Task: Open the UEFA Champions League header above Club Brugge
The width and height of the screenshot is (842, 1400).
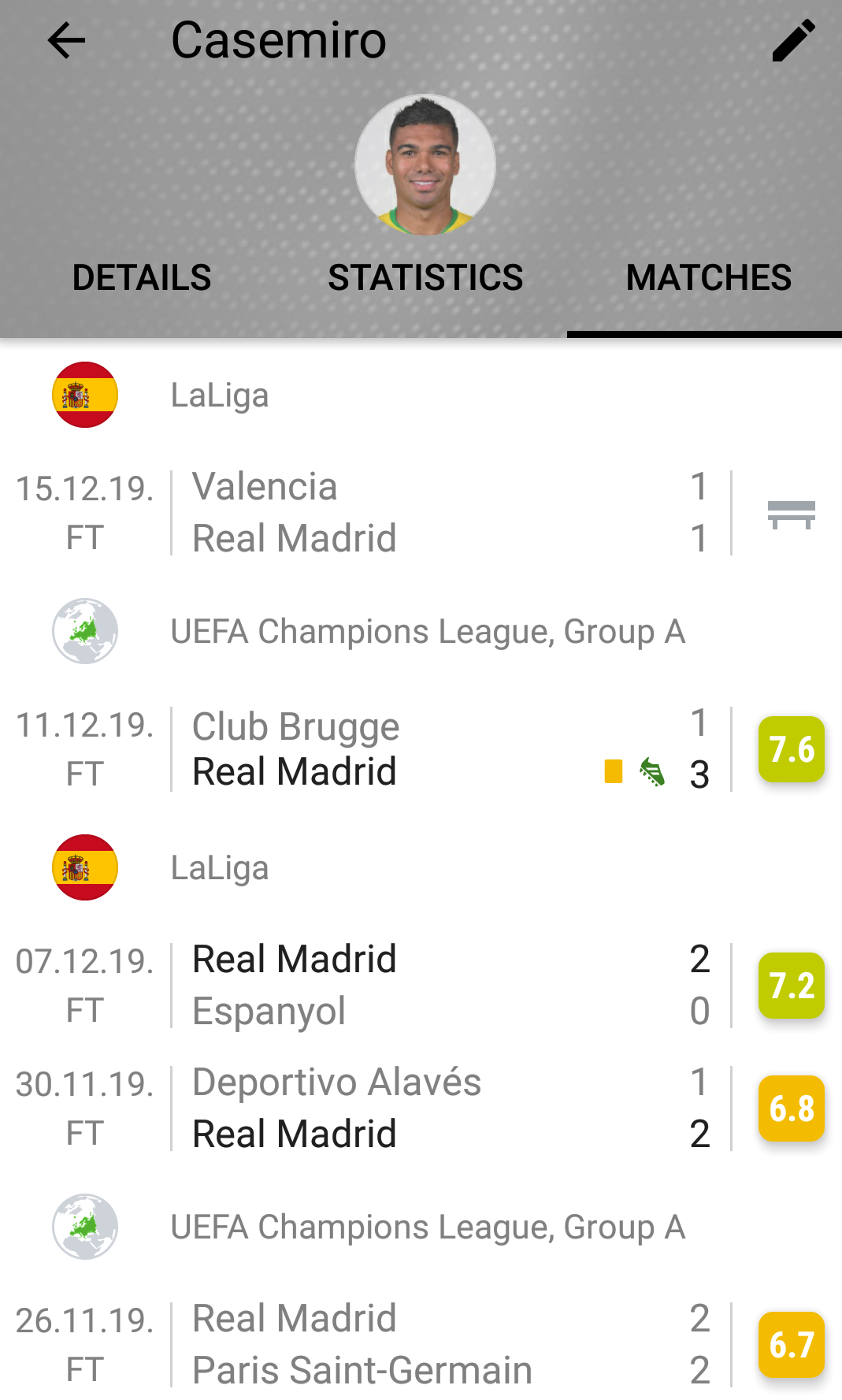Action: [x=421, y=631]
